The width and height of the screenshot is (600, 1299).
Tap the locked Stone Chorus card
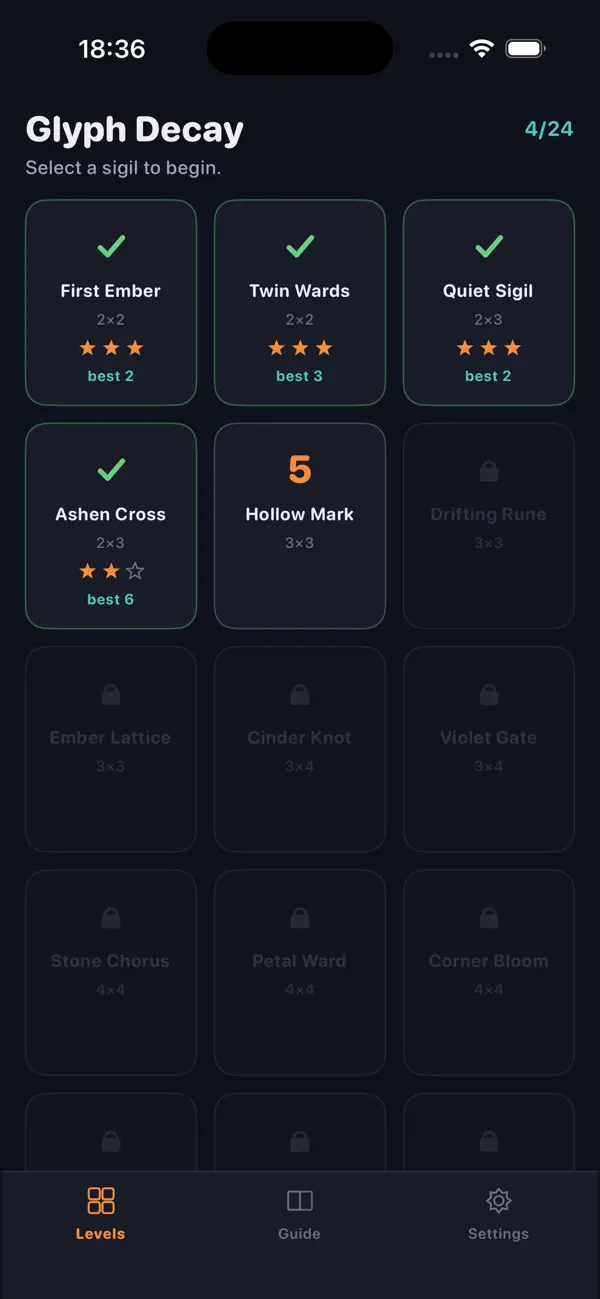point(111,972)
